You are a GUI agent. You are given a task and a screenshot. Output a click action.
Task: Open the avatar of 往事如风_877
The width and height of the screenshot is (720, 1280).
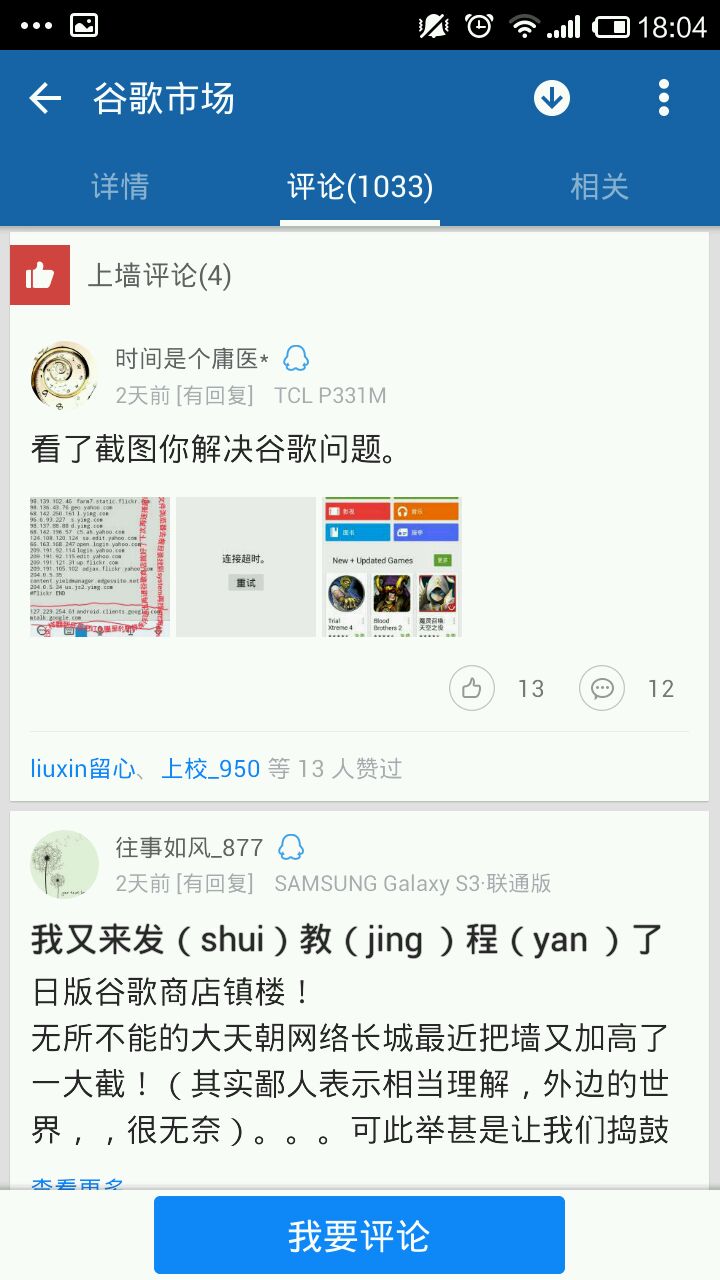65,864
